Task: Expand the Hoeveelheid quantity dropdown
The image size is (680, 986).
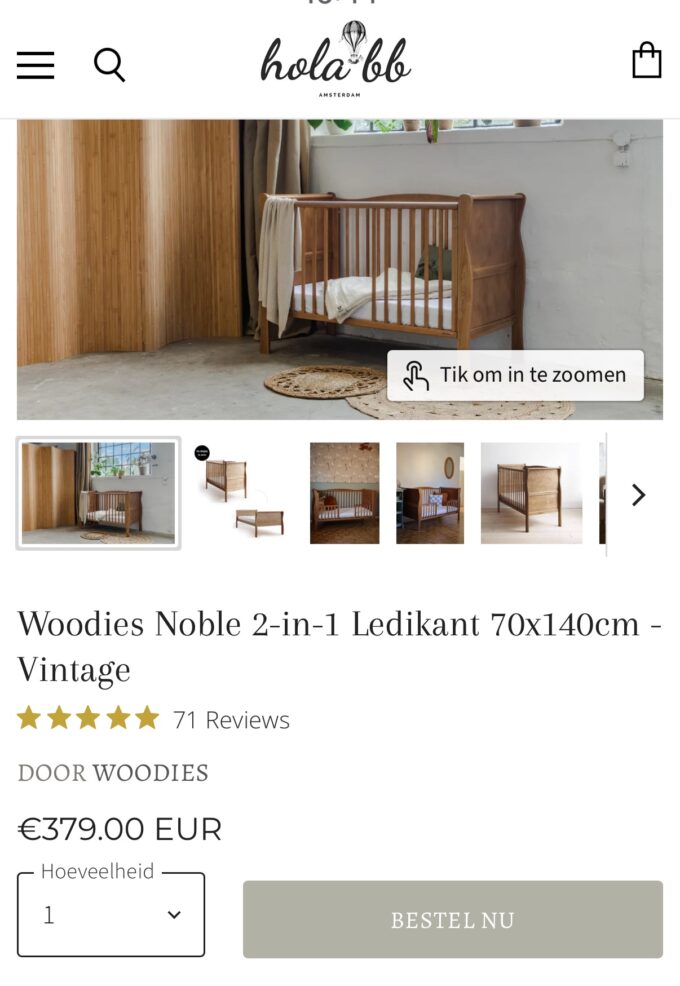Action: [x=111, y=915]
